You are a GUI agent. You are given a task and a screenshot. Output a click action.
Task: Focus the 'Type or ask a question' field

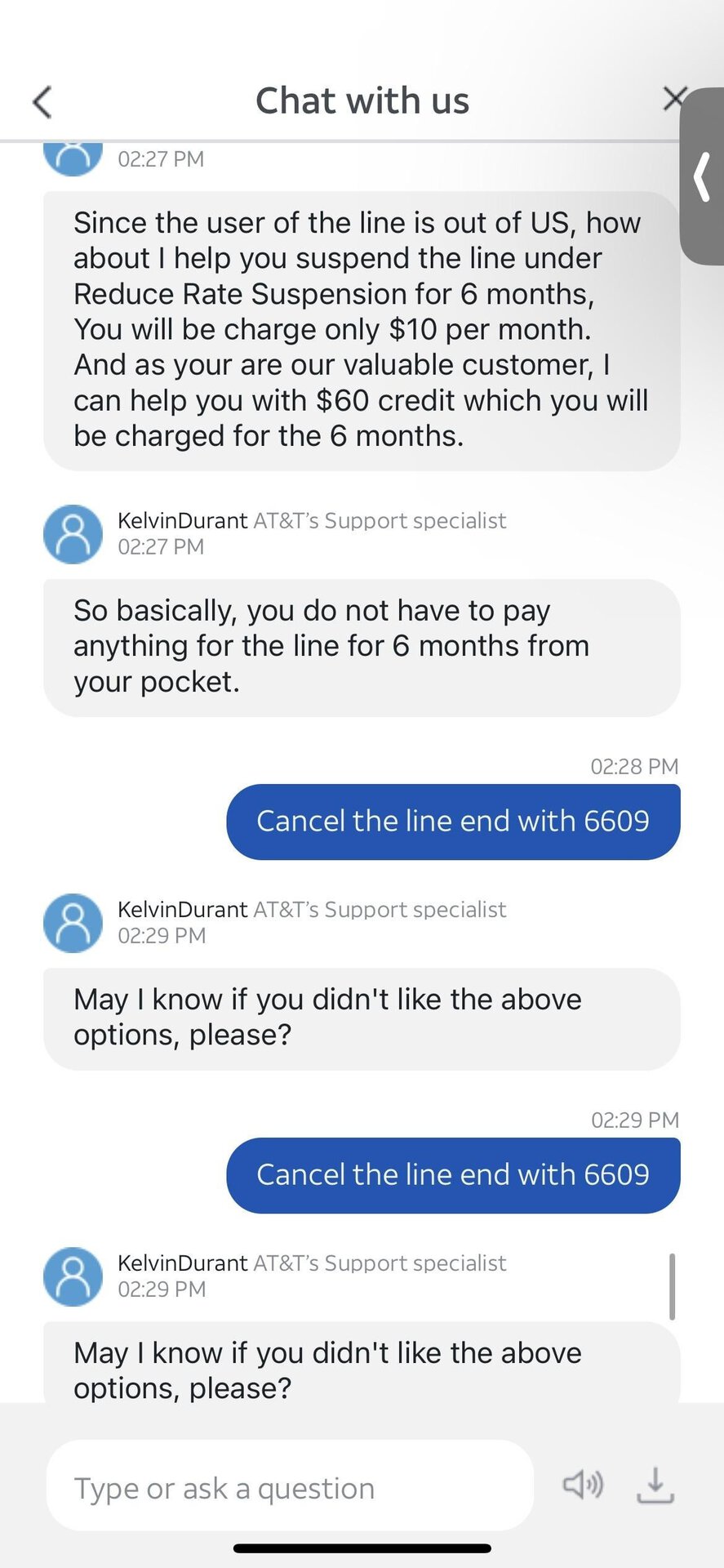(x=290, y=1488)
